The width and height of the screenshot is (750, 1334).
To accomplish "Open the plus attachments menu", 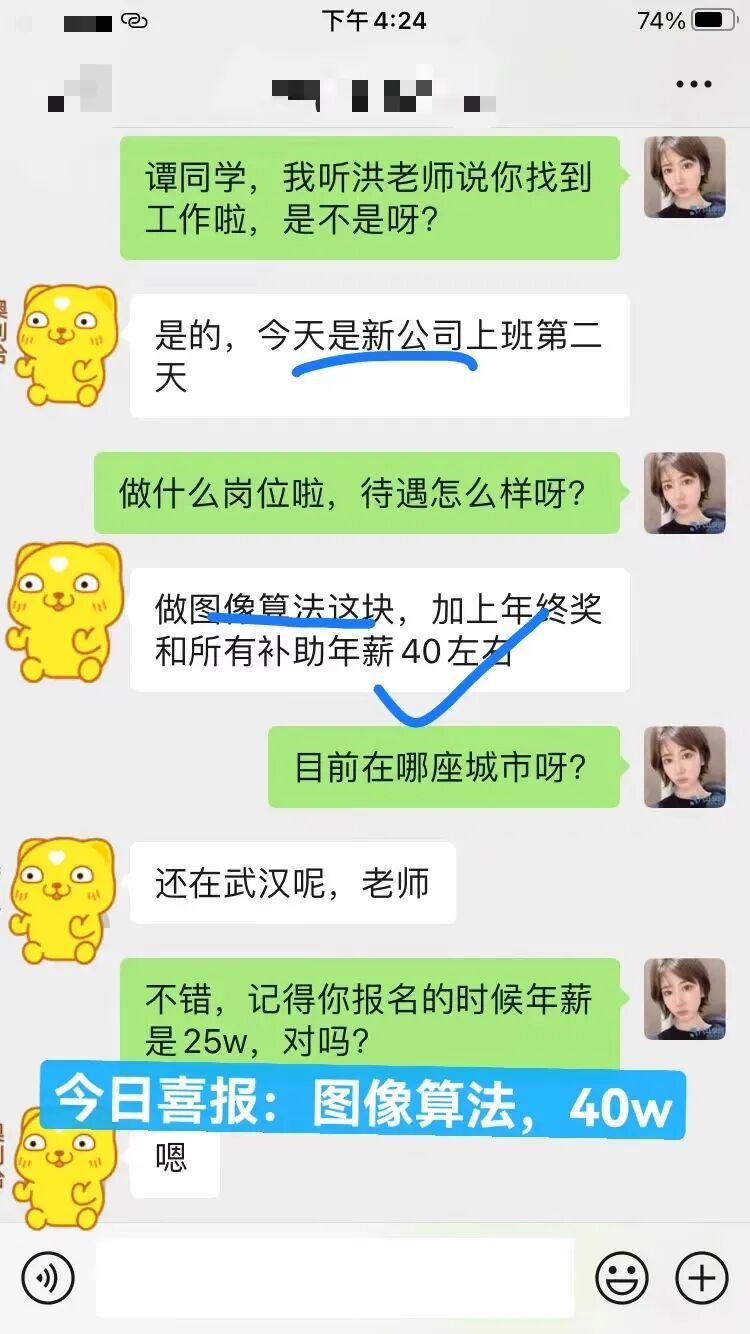I will click(x=702, y=1277).
